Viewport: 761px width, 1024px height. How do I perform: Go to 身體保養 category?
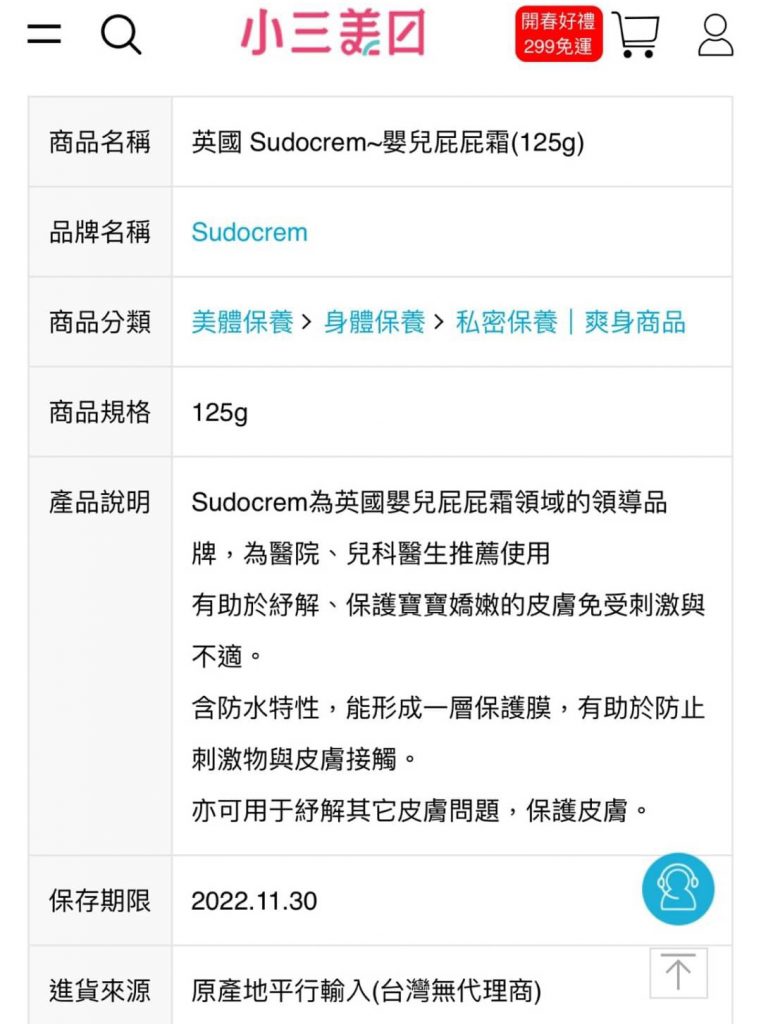coord(374,322)
